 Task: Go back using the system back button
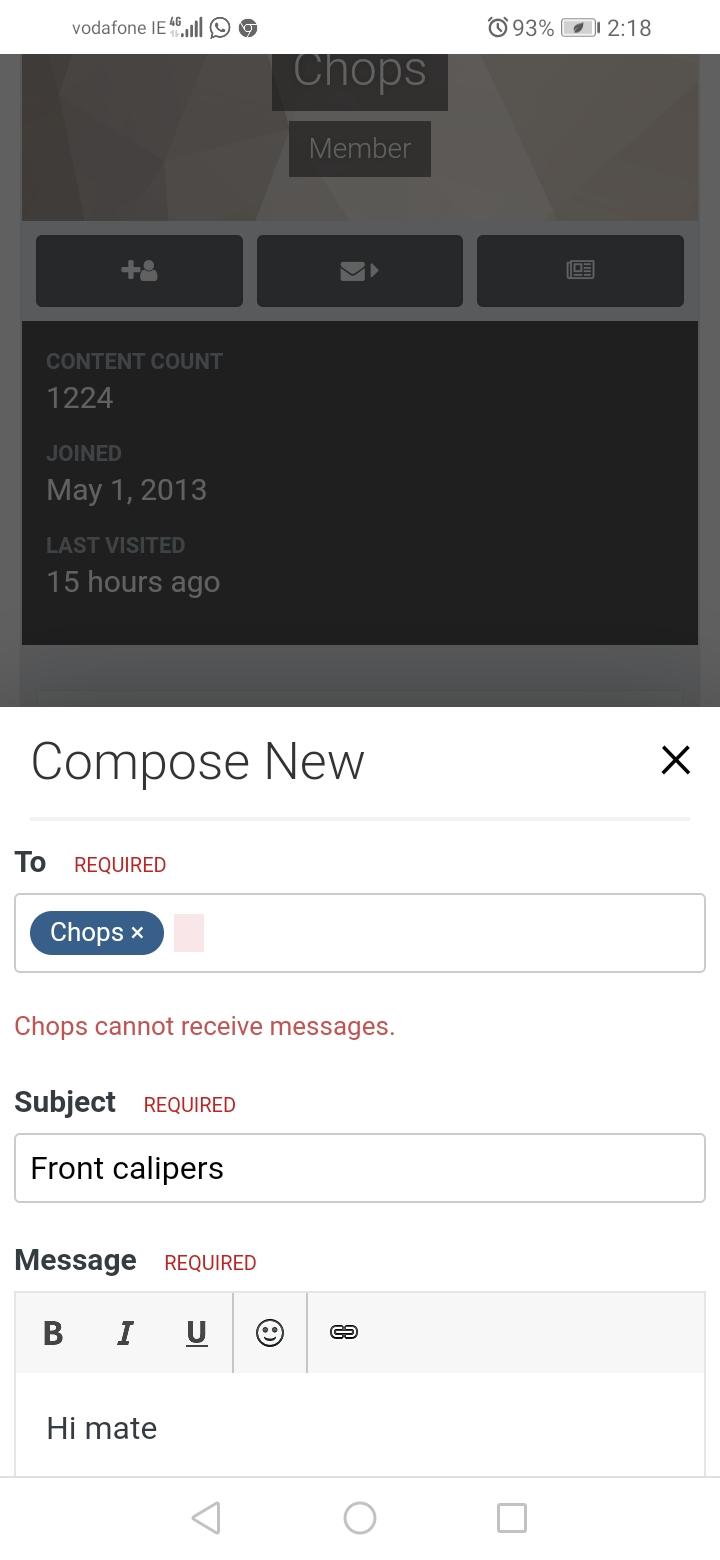tap(206, 1518)
